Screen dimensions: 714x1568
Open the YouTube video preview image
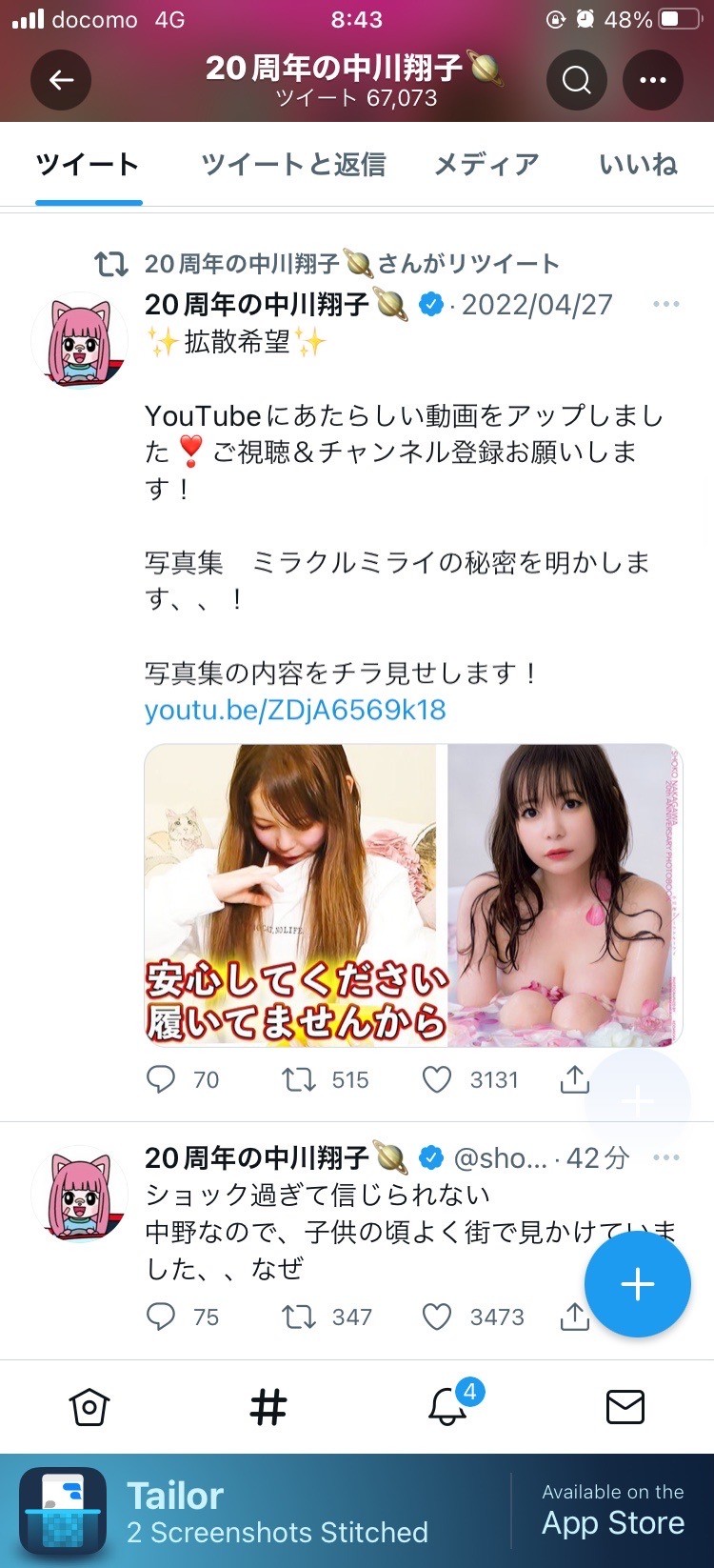(x=413, y=895)
